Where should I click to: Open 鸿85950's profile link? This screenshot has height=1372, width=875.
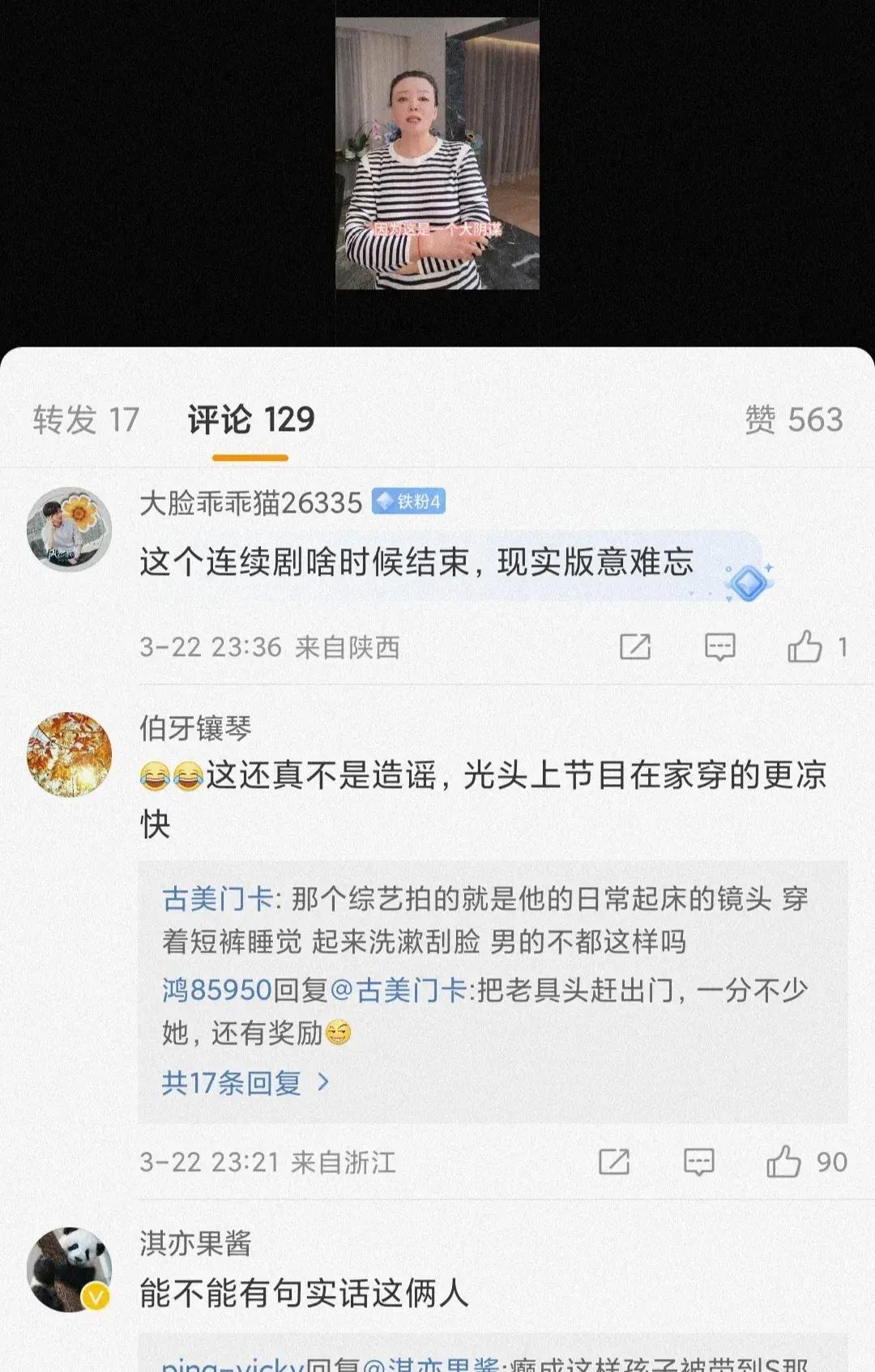click(216, 990)
